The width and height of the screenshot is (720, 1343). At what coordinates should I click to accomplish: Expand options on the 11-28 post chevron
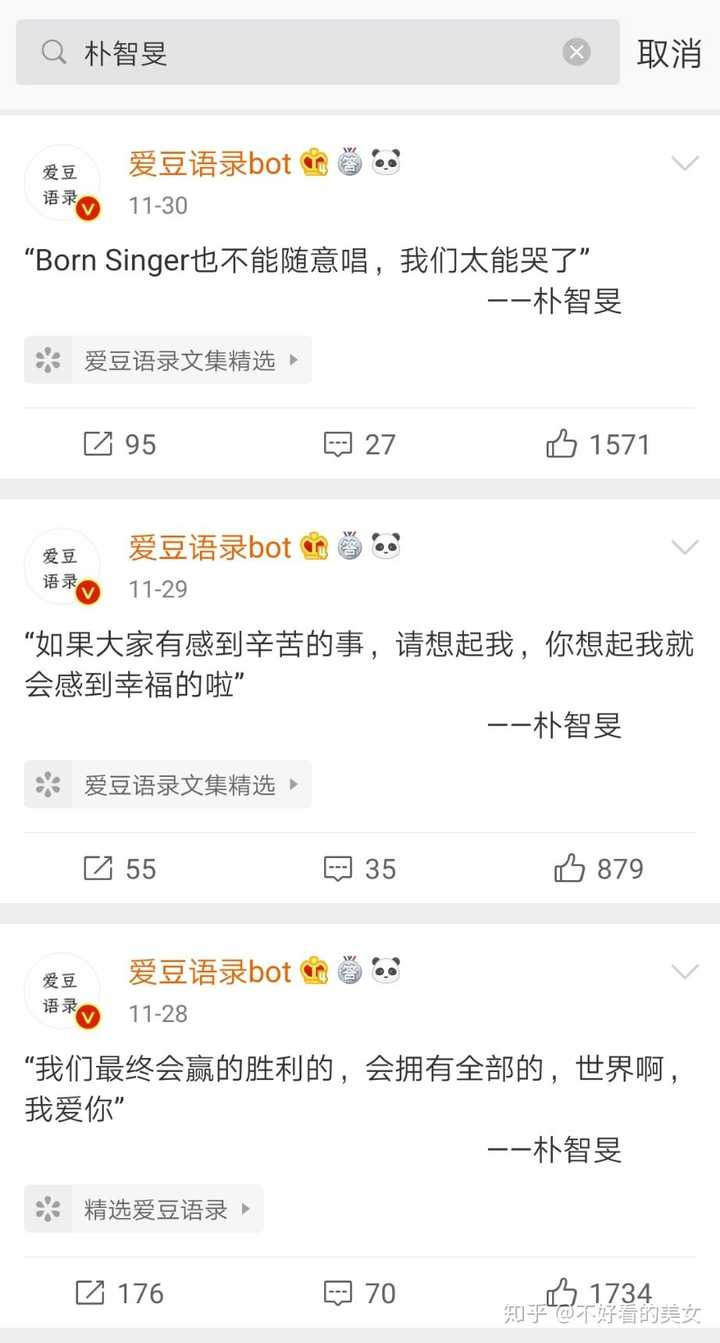point(686,971)
